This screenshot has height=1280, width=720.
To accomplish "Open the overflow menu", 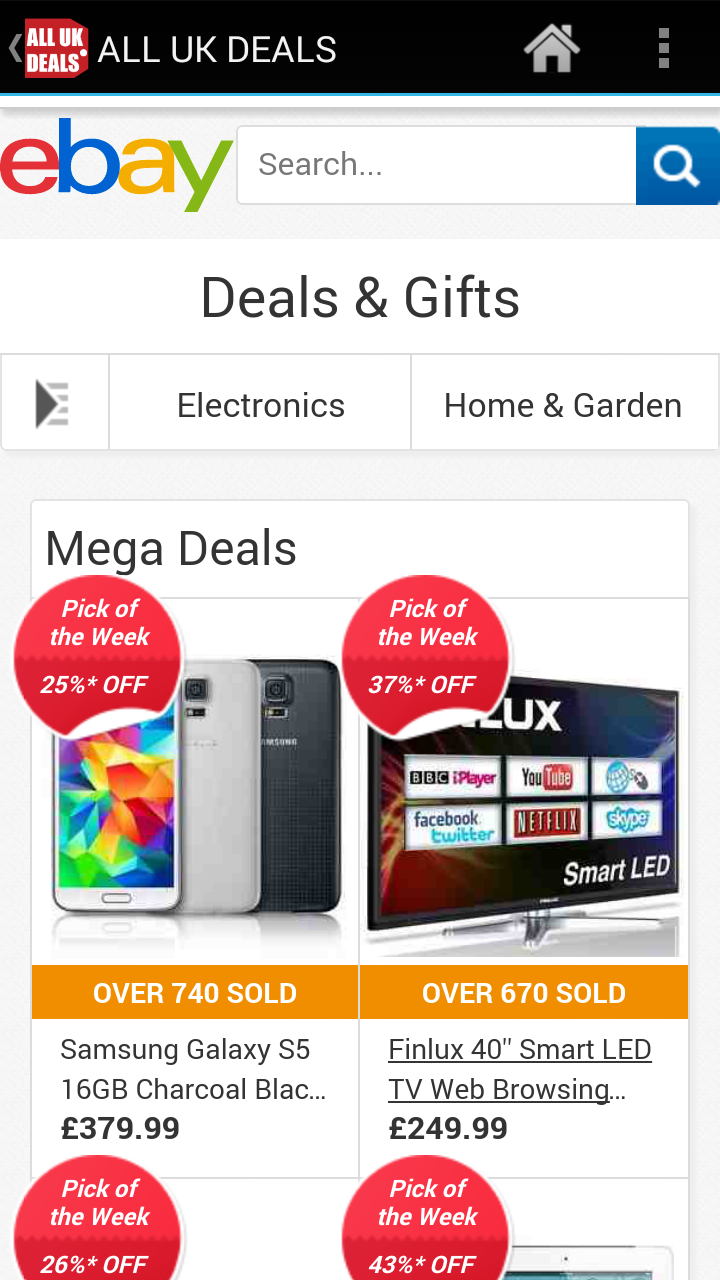I will (x=664, y=48).
